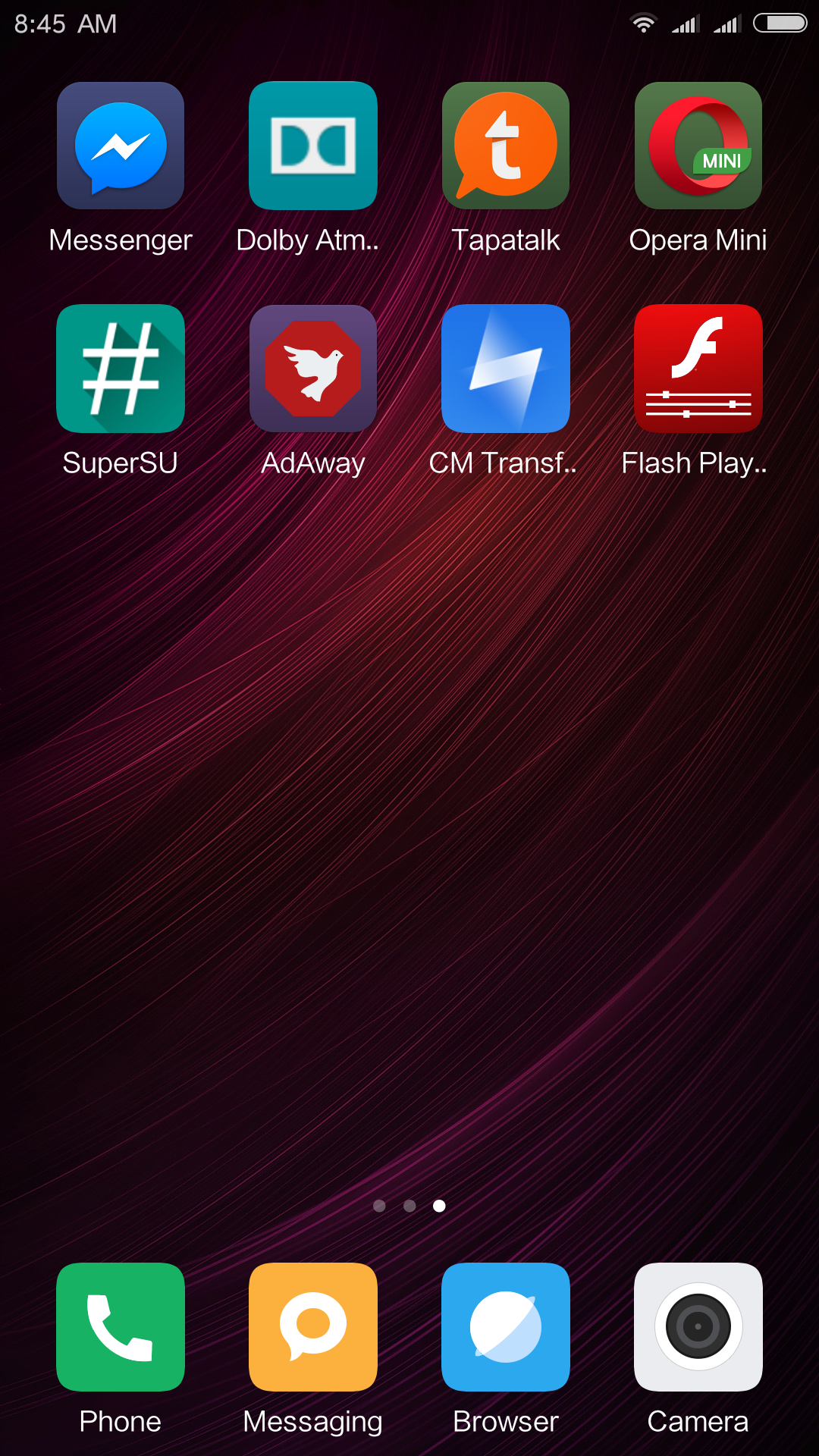Viewport: 819px width, 1456px height.
Task: Launch the Browser from the dock
Action: pos(506,1327)
